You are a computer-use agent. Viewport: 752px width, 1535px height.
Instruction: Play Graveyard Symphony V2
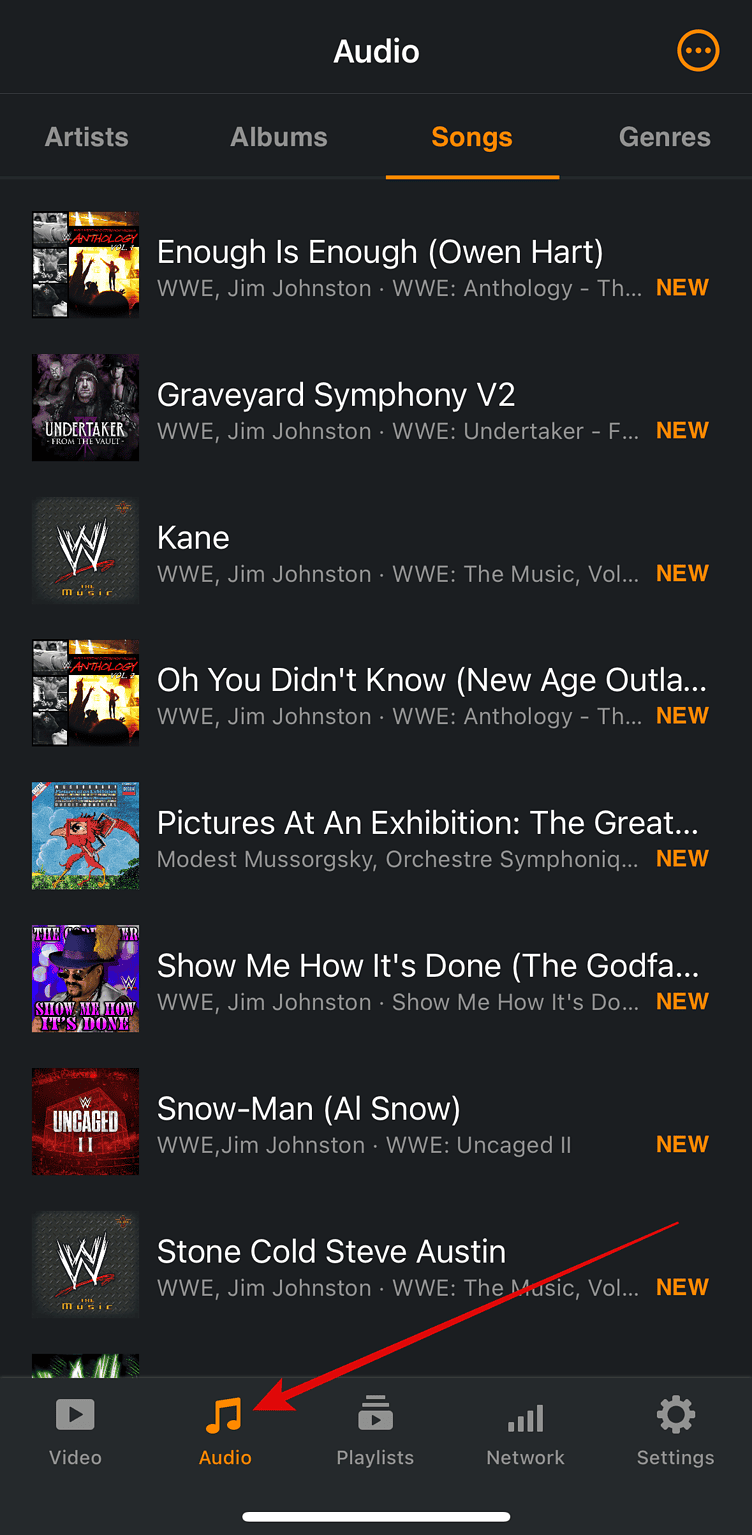335,394
